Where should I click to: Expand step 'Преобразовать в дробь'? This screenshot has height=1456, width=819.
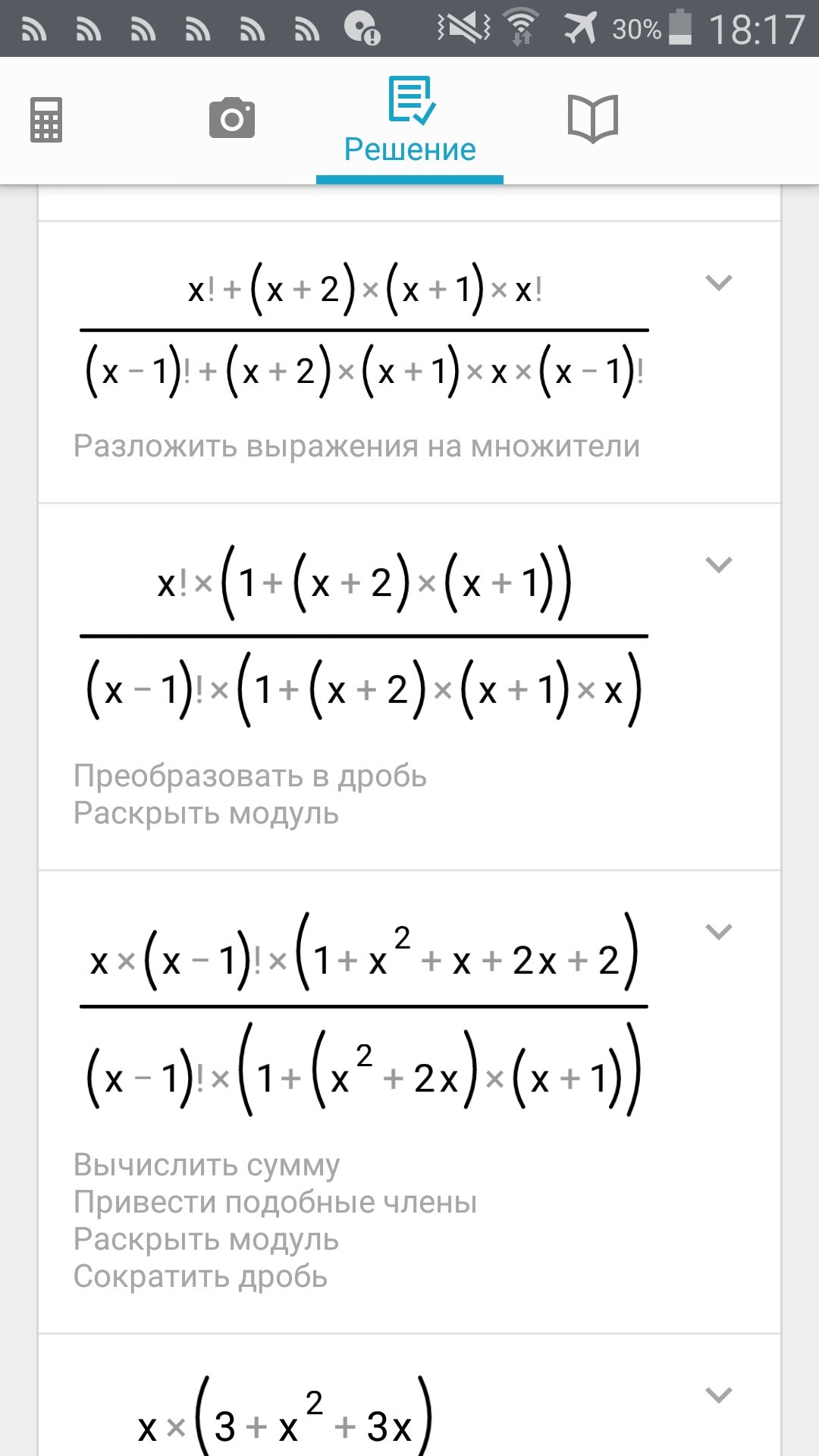coord(719,565)
